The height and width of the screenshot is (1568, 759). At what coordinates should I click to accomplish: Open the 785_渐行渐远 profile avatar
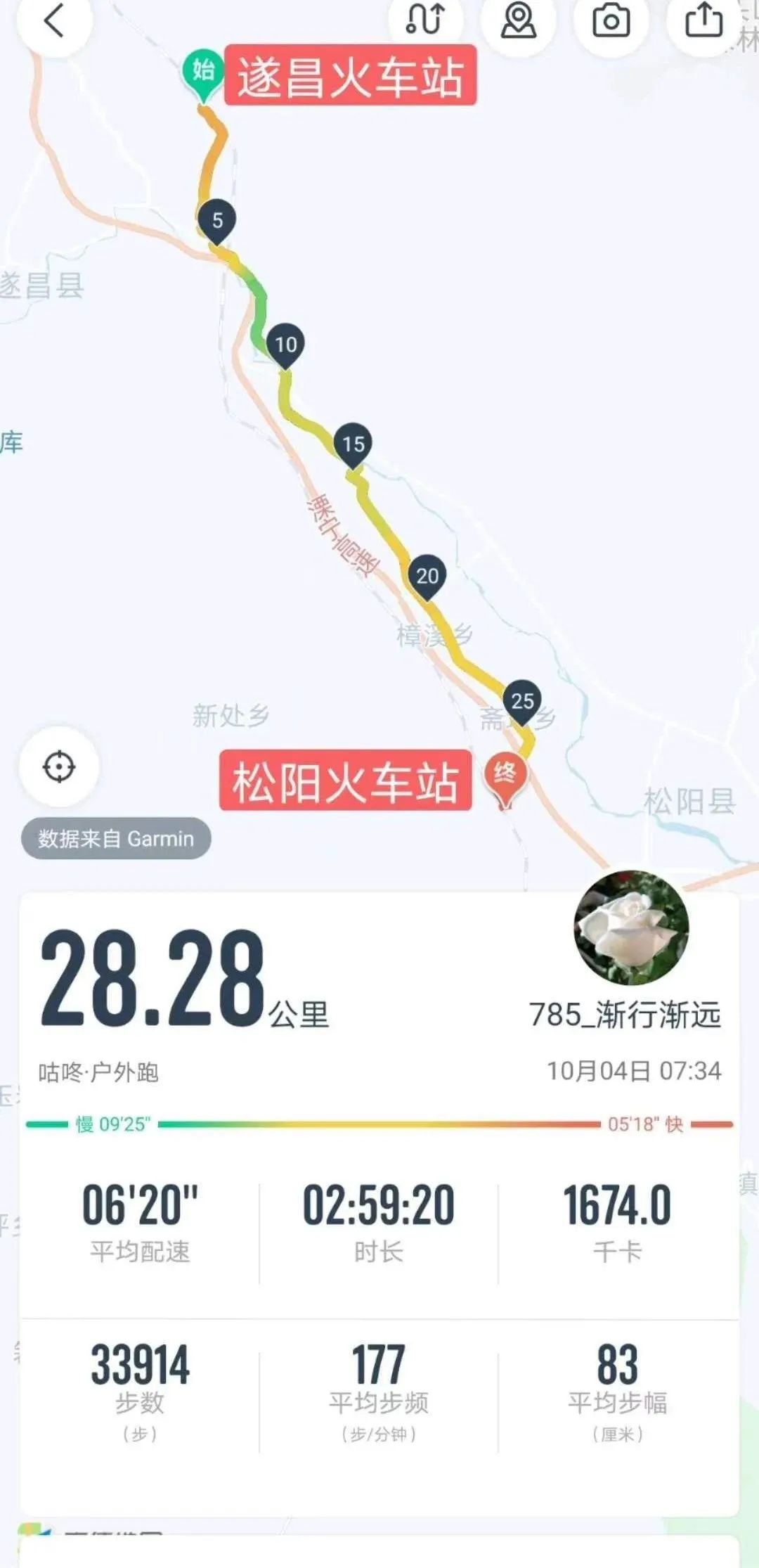[x=631, y=927]
